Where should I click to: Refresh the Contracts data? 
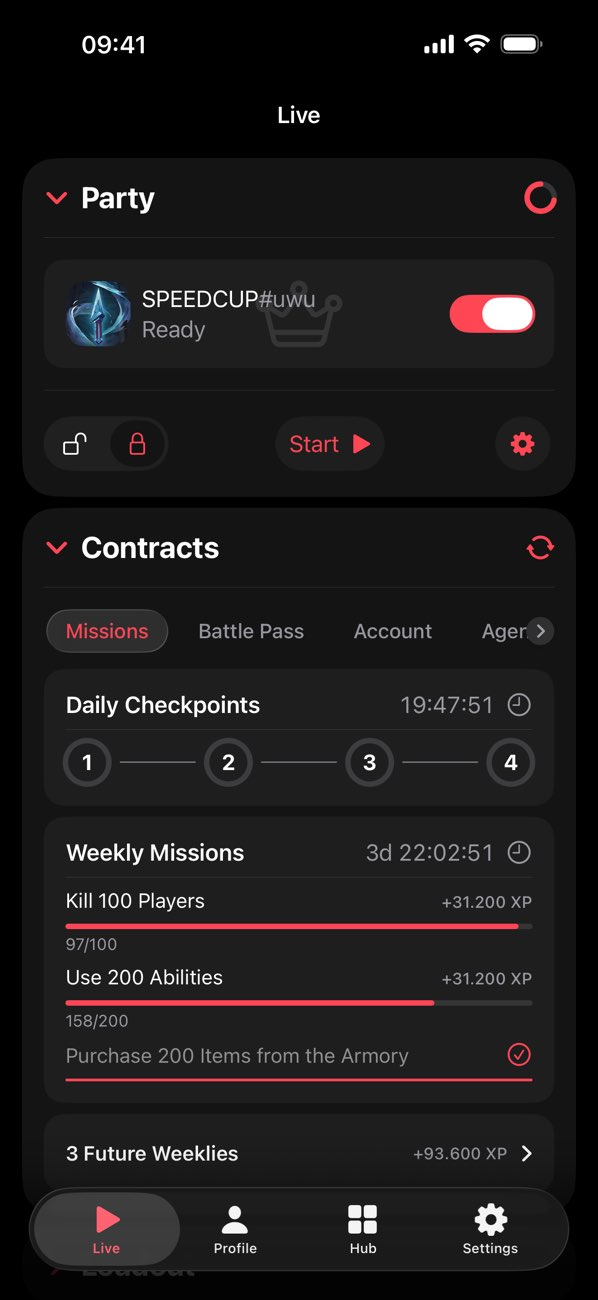540,548
